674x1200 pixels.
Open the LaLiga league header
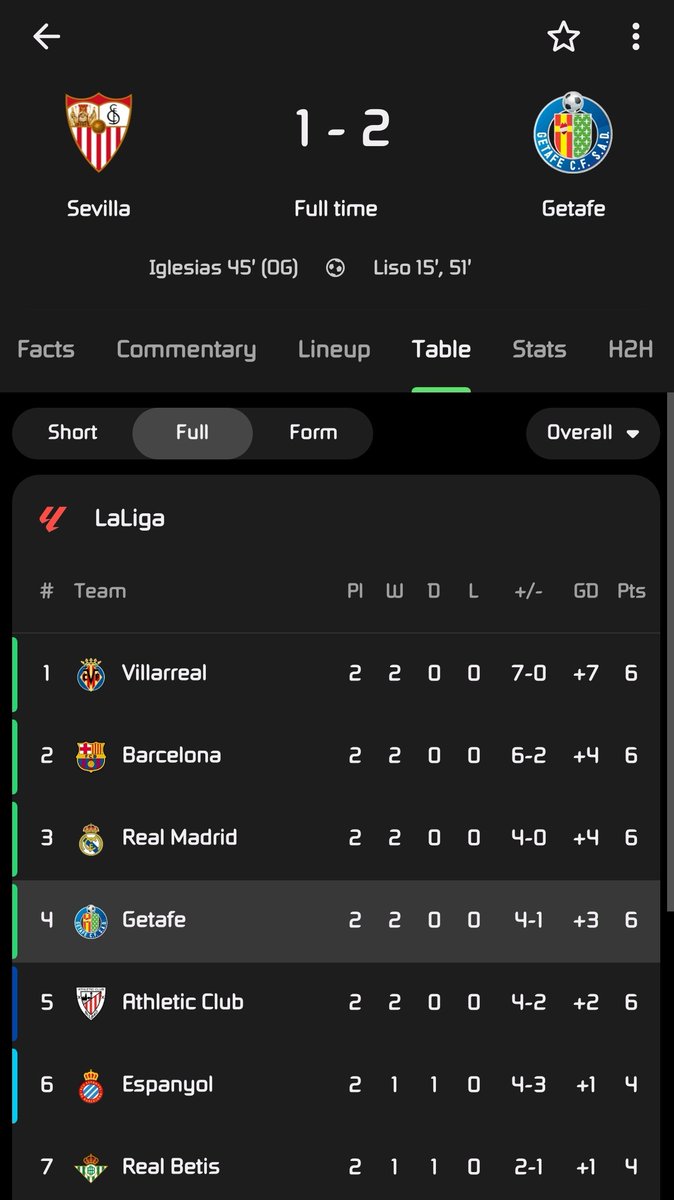coord(336,518)
